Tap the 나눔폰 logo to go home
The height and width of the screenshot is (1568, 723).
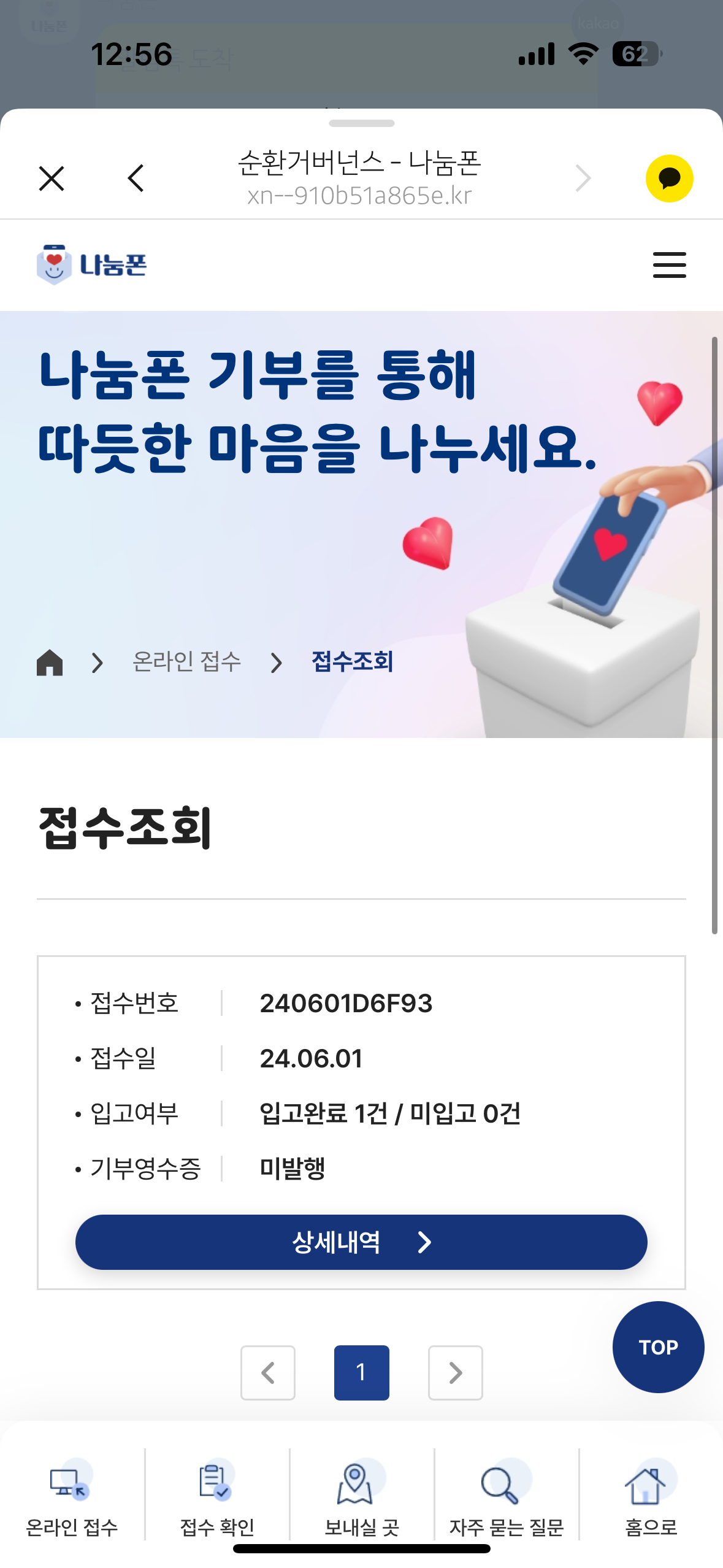point(92,265)
